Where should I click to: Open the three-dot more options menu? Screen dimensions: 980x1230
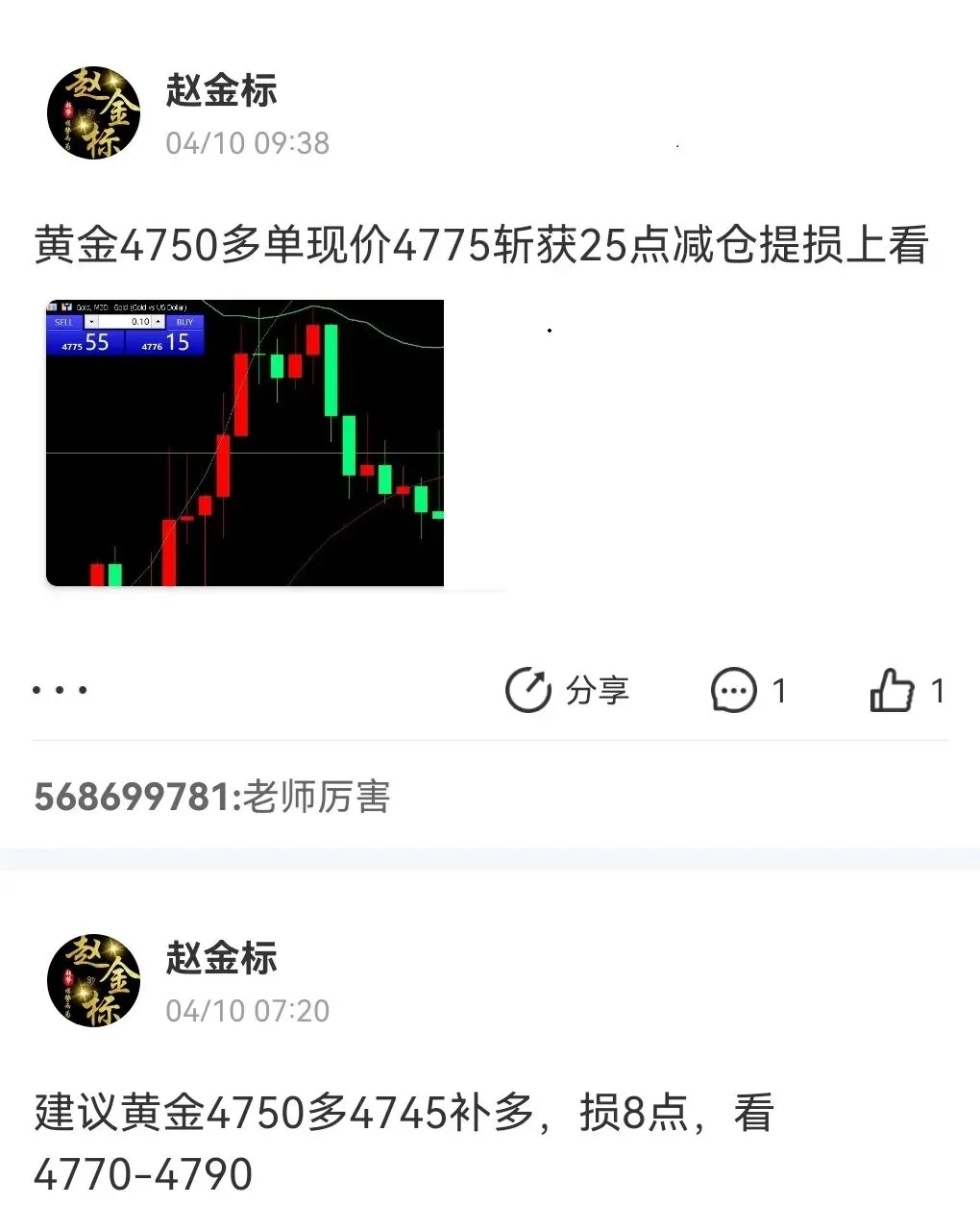60,690
